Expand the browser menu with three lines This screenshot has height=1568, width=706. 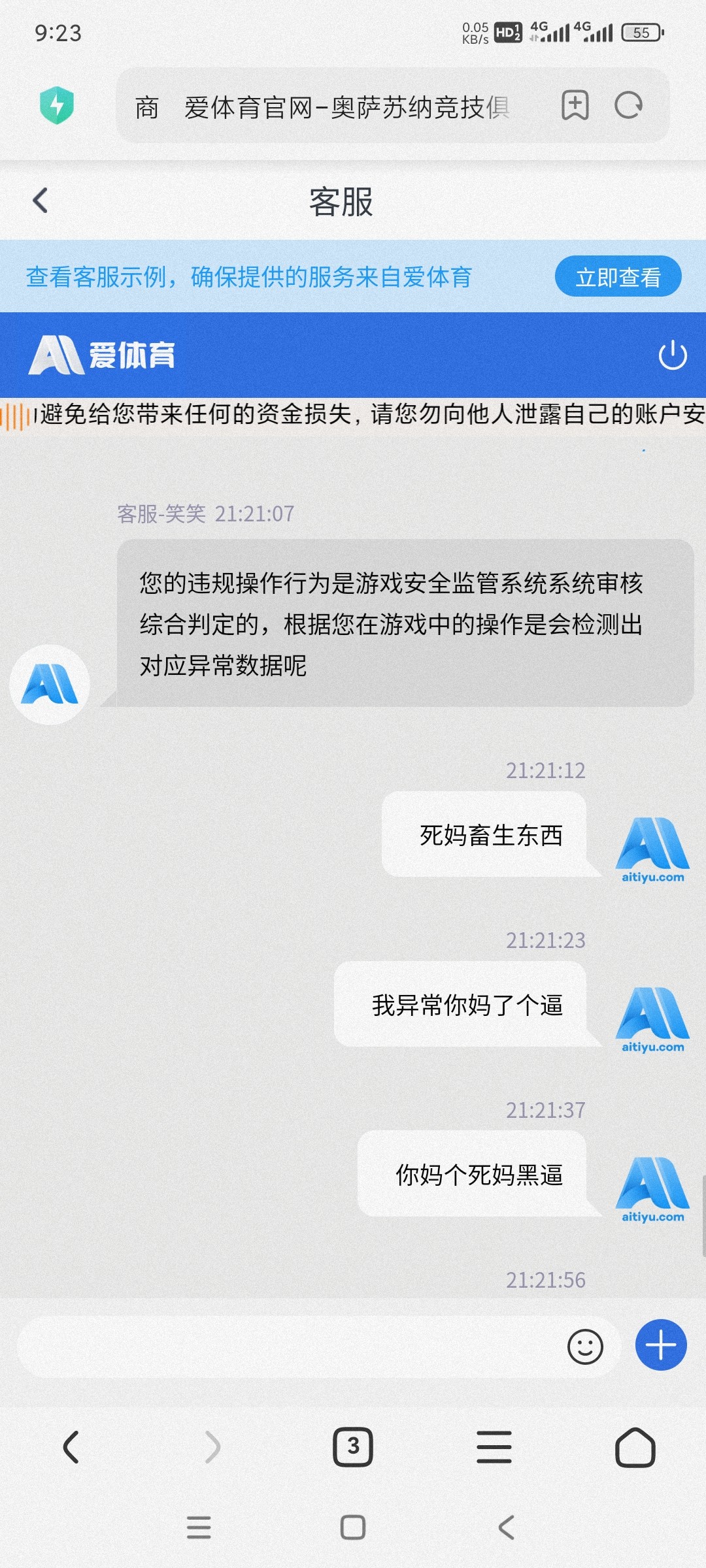[495, 1448]
